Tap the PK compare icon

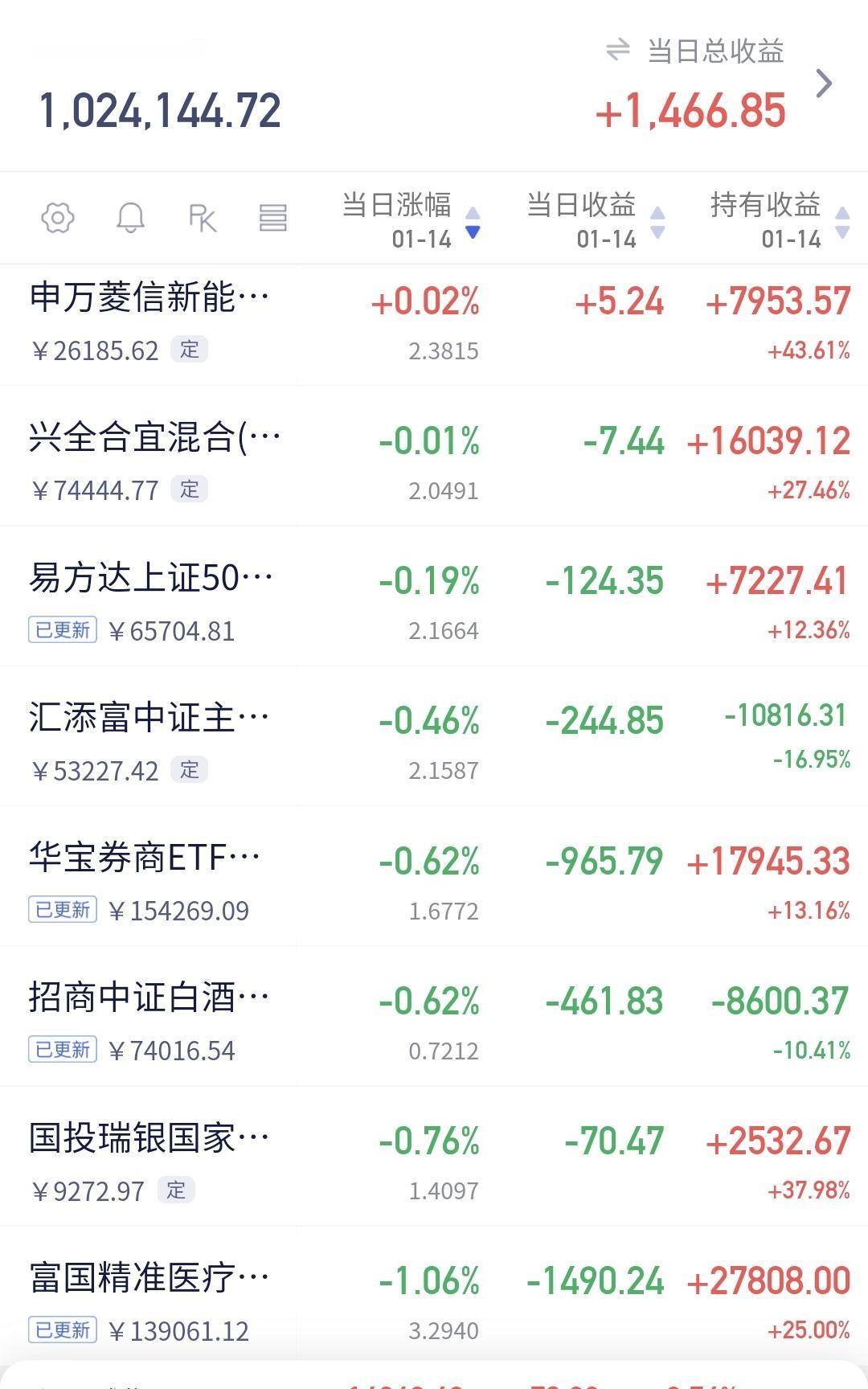tap(203, 218)
